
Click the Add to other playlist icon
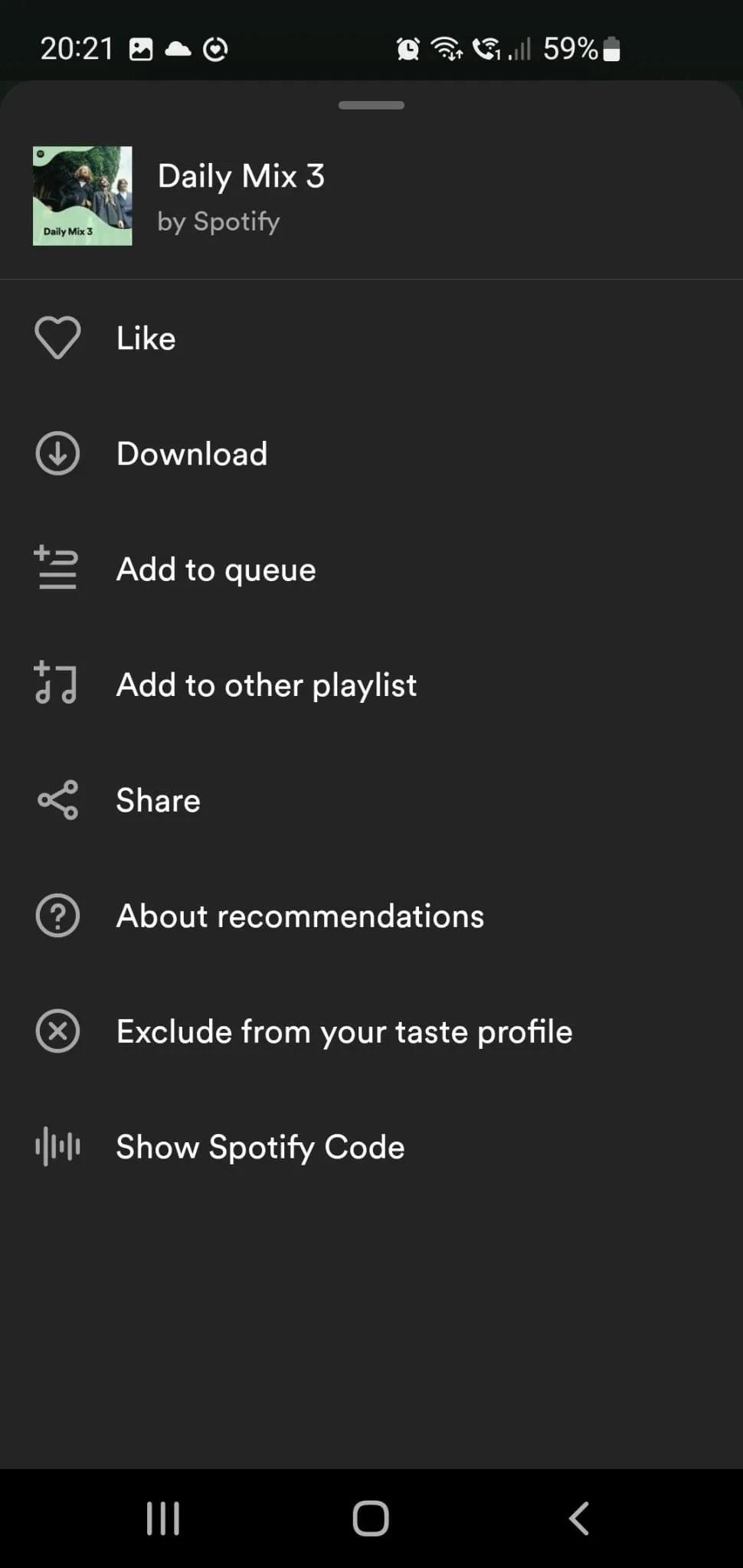click(x=55, y=684)
